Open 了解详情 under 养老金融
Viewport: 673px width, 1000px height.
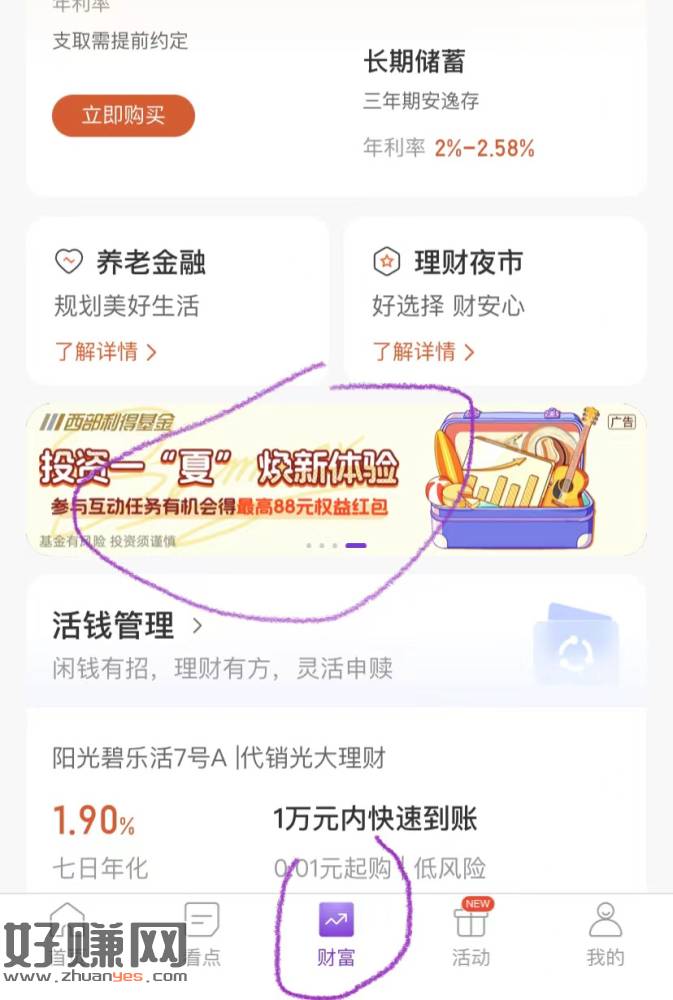coord(105,351)
